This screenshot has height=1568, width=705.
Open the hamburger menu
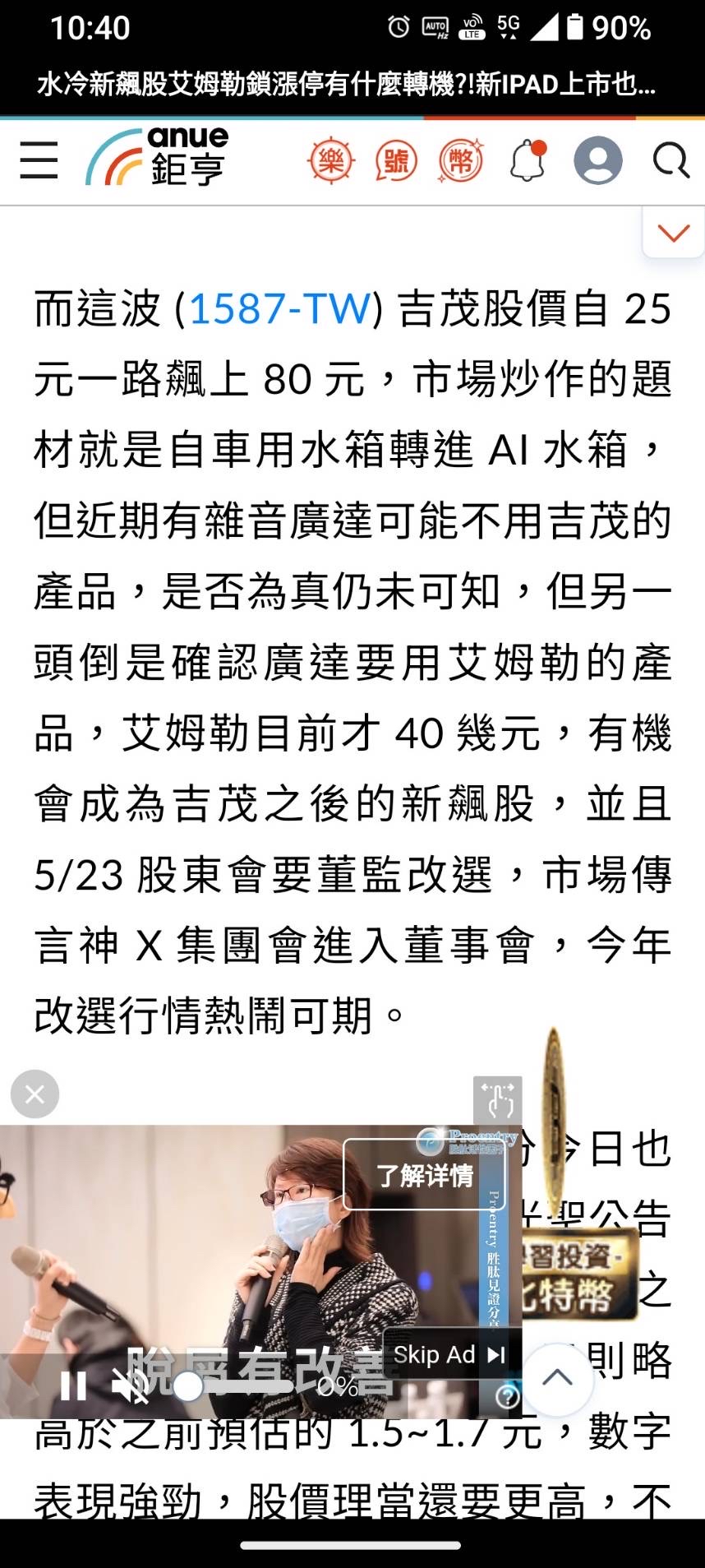(39, 160)
